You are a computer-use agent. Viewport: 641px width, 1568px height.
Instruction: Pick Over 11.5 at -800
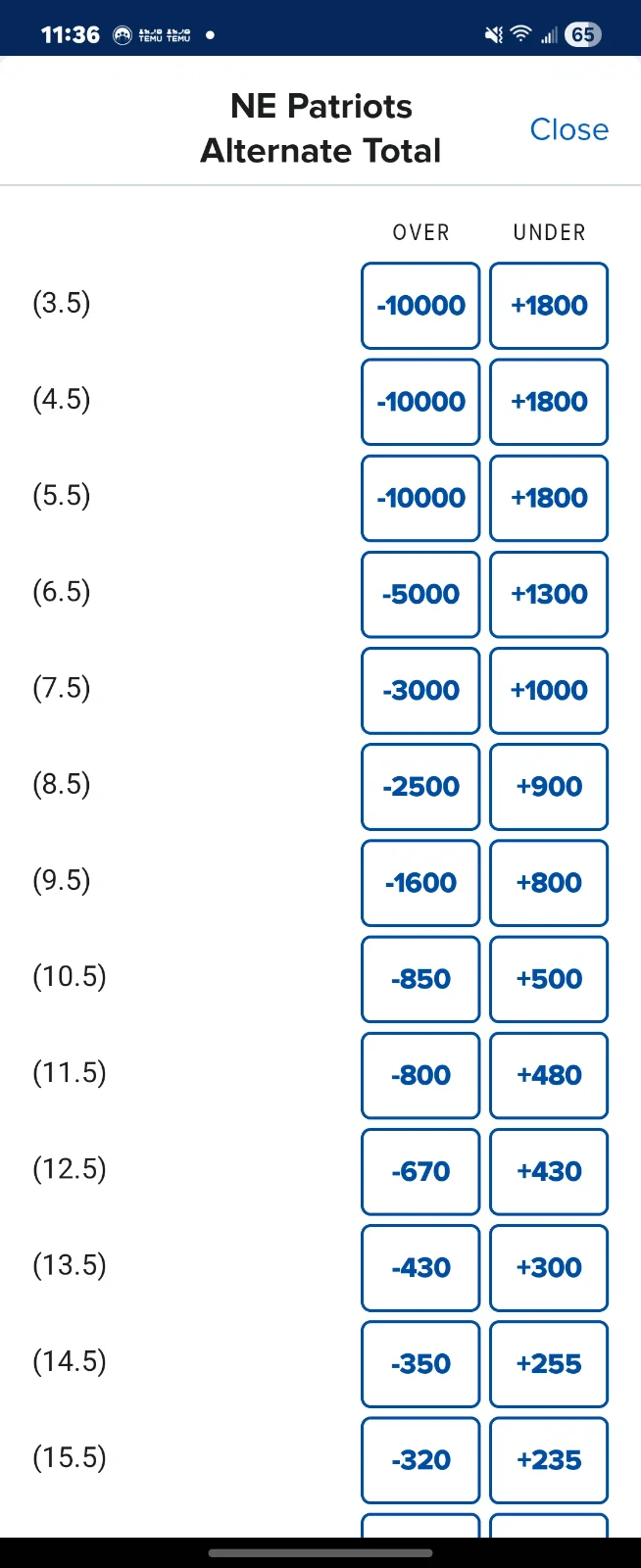[x=420, y=1075]
